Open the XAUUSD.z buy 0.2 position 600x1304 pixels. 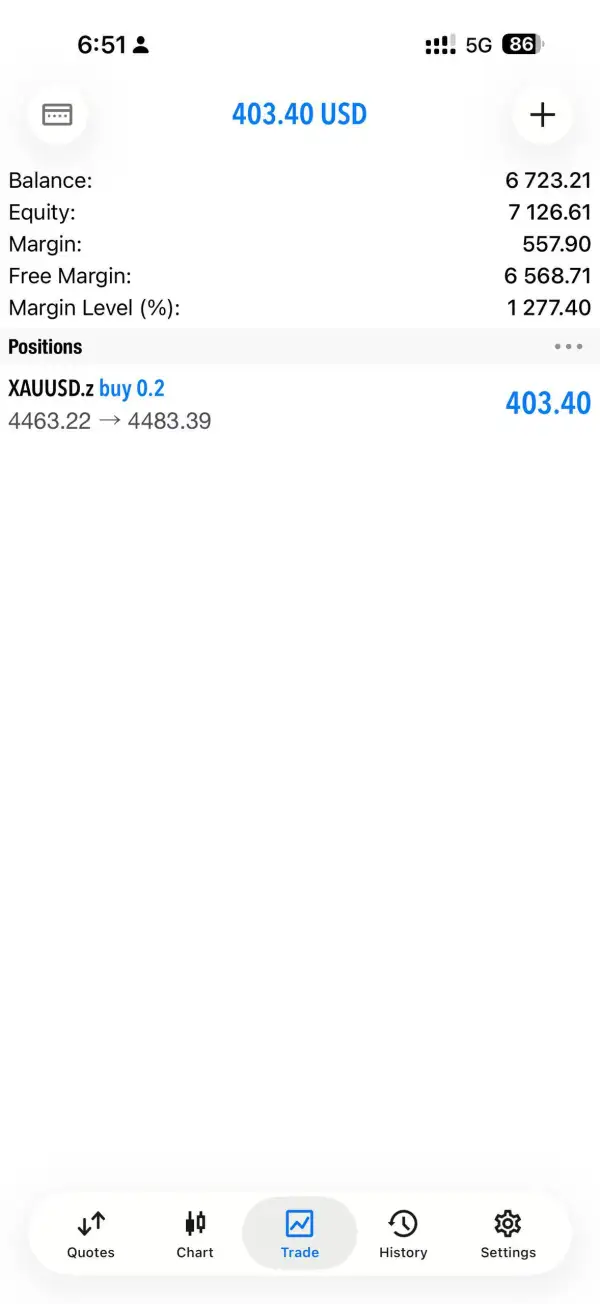tap(300, 404)
